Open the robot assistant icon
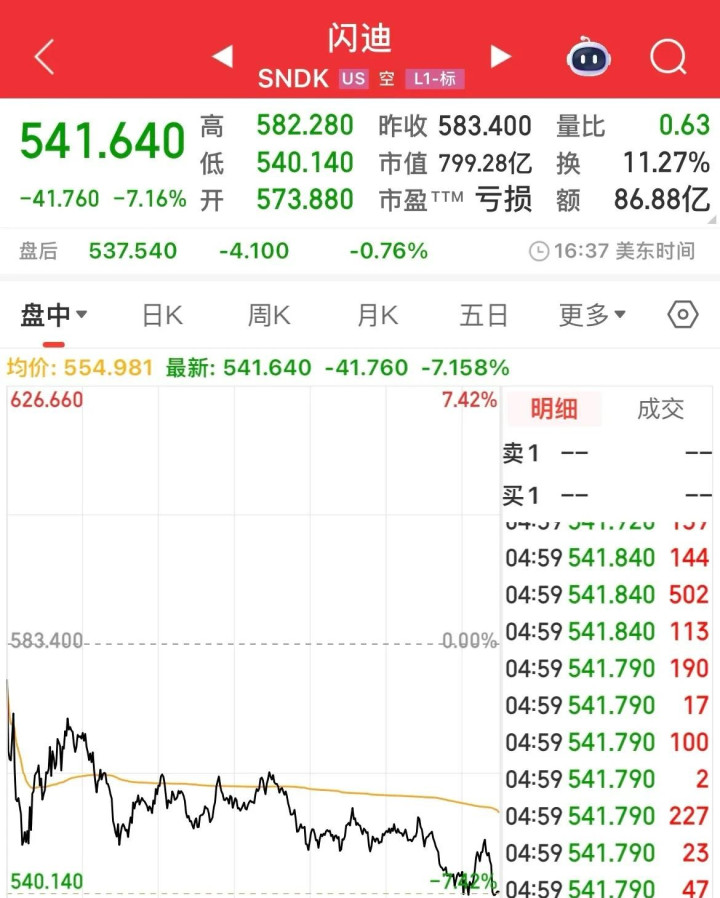This screenshot has height=898, width=720. (x=589, y=57)
